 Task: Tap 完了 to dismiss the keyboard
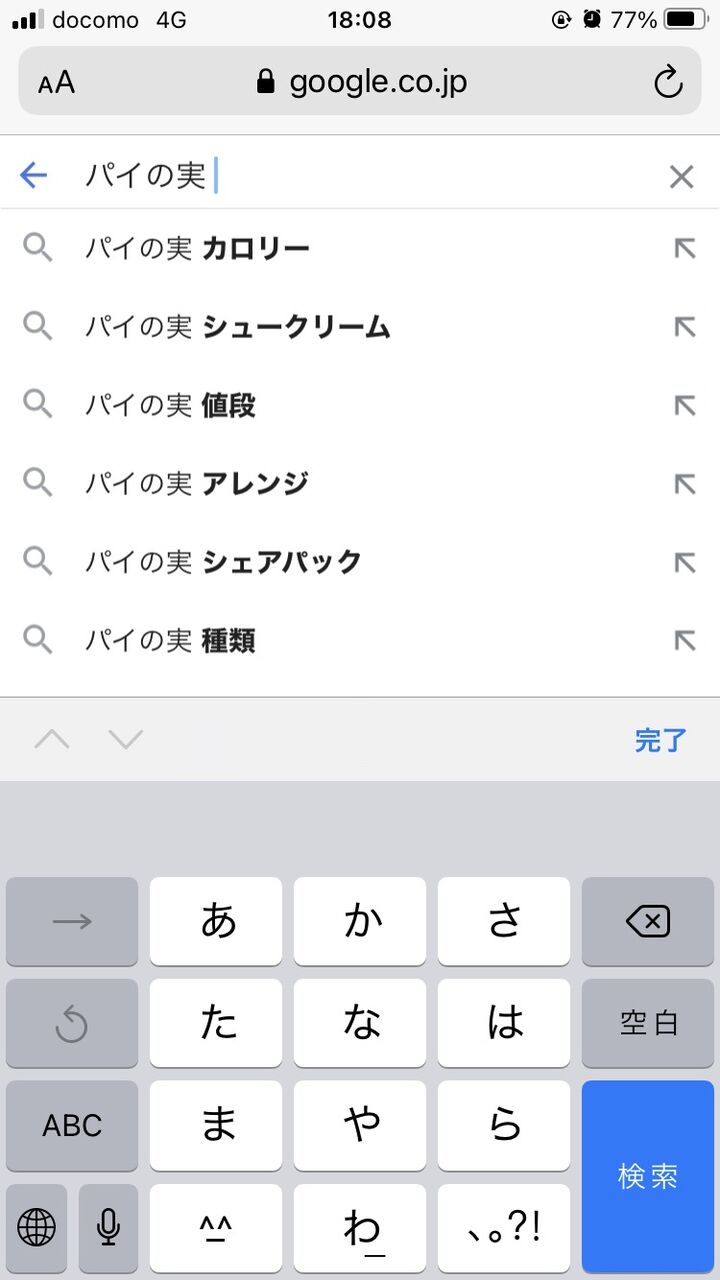pyautogui.click(x=660, y=740)
